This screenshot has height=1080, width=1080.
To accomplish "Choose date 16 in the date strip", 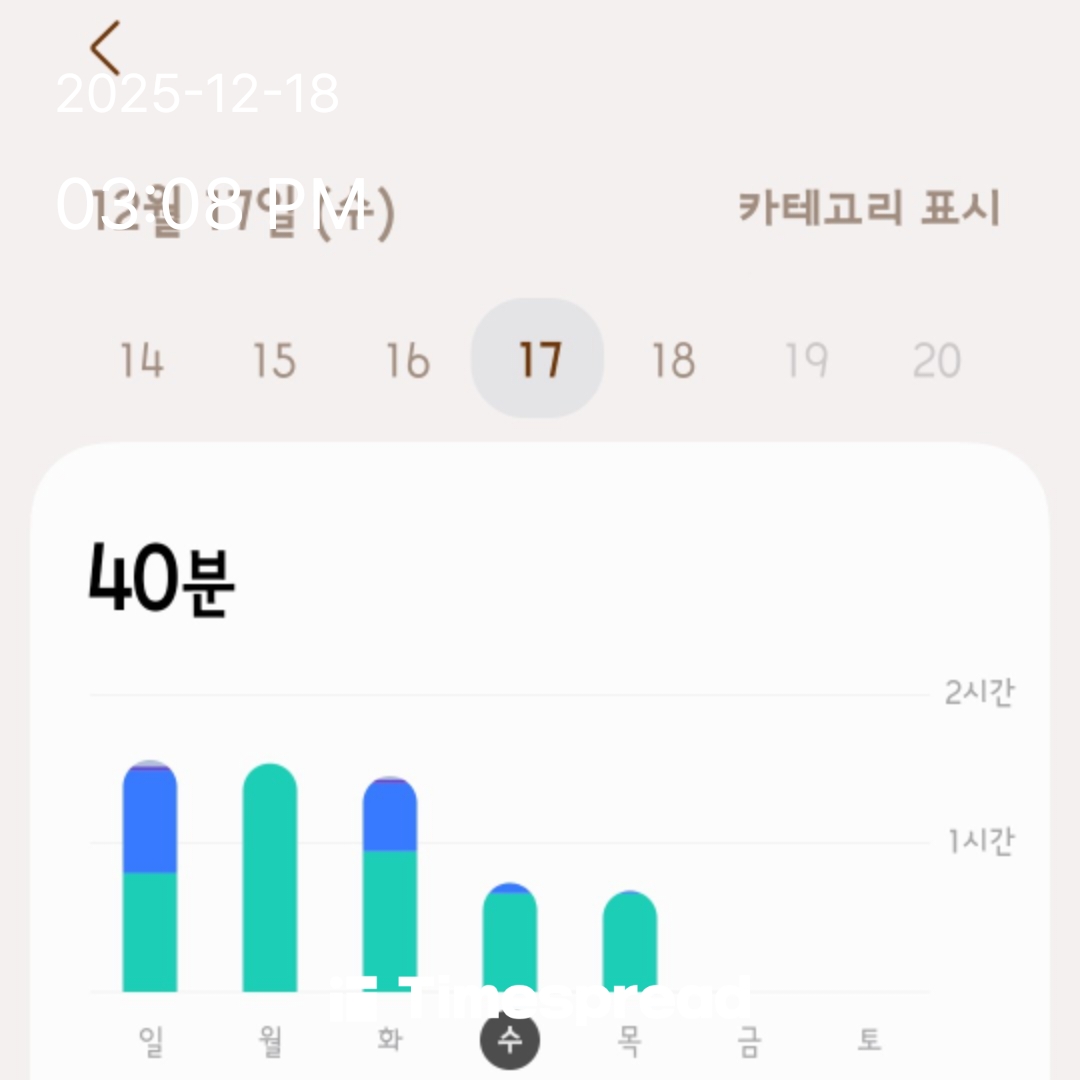I will (407, 360).
